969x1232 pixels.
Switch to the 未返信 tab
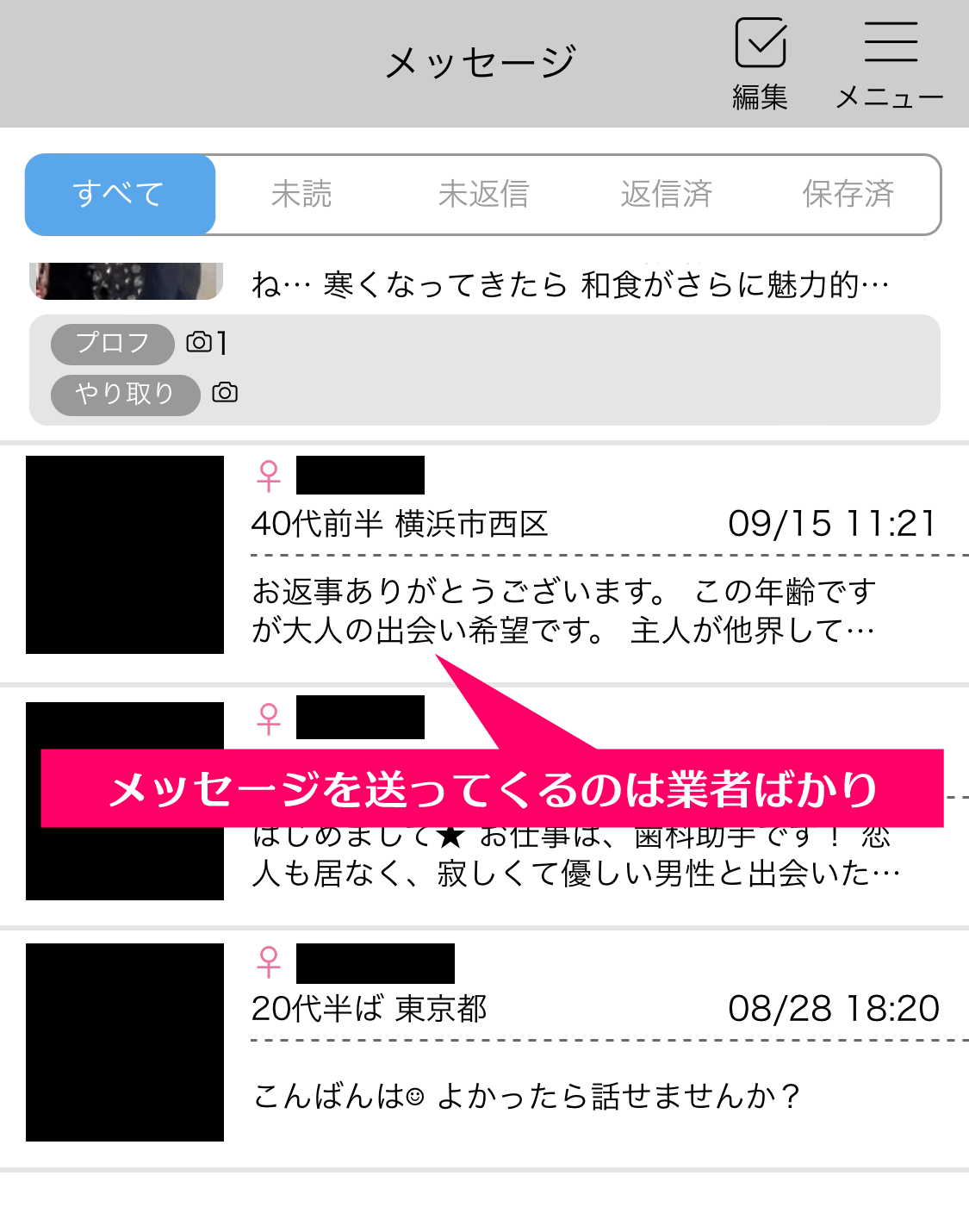click(483, 195)
